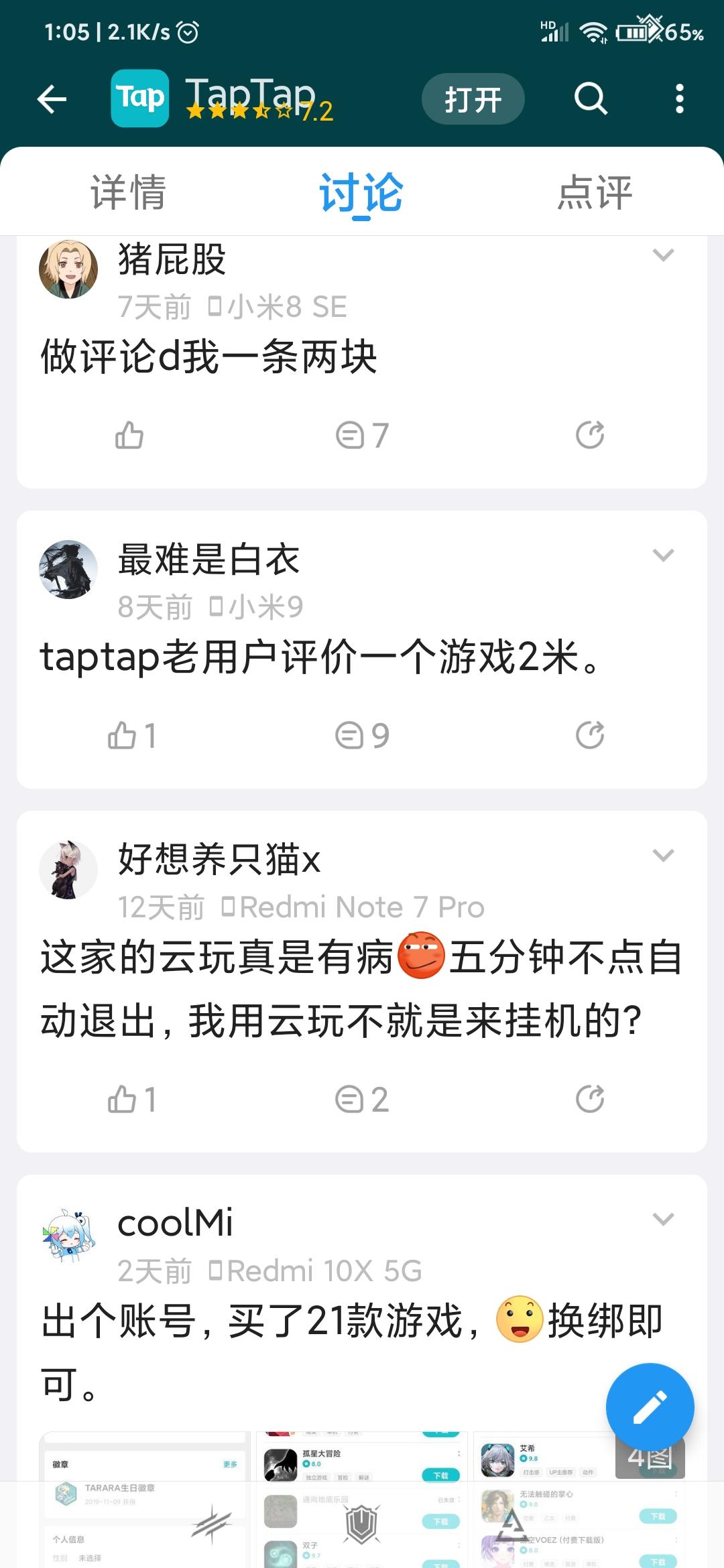This screenshot has width=724, height=1568.
Task: Share 好想养只猫x's post
Action: [590, 1099]
